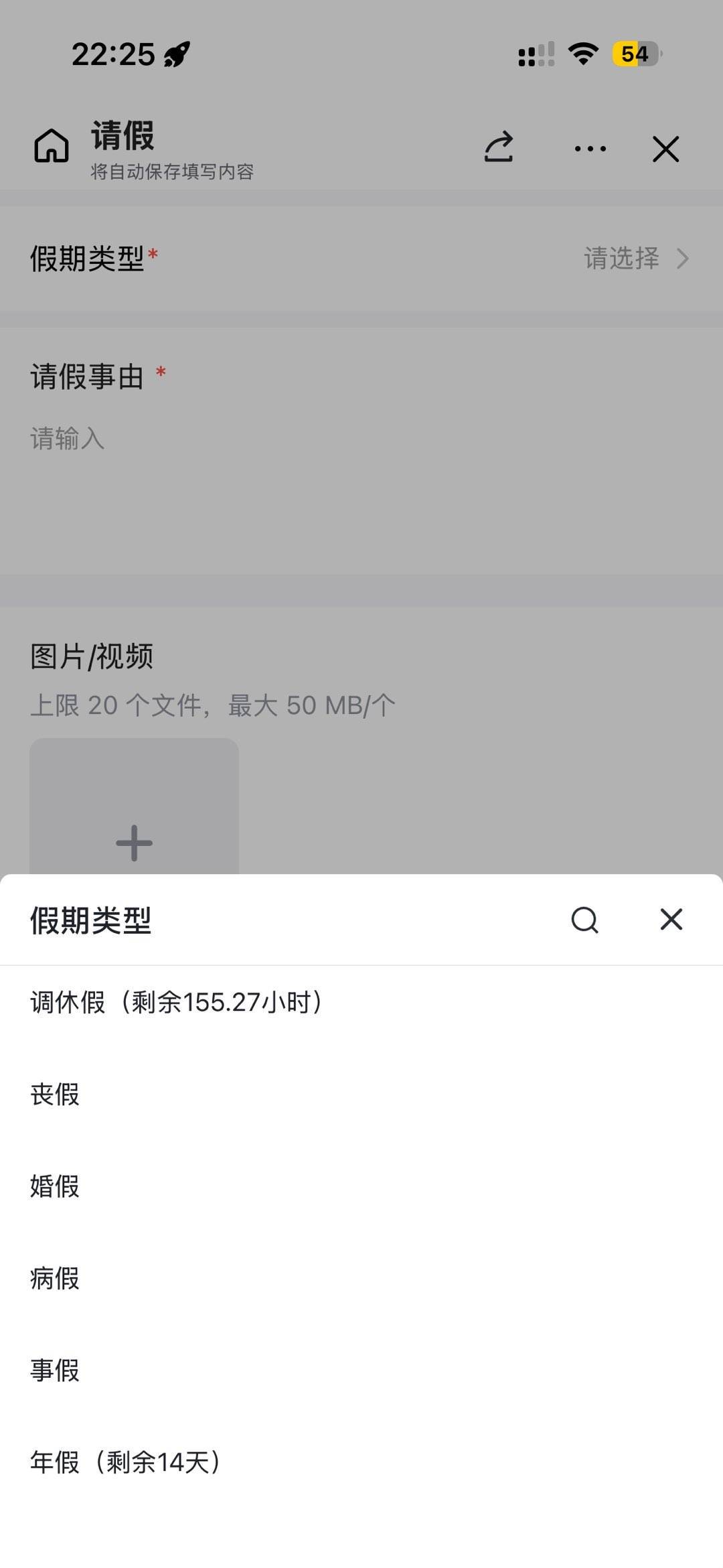Open the 假期类型 请选择 dropdown

(635, 259)
